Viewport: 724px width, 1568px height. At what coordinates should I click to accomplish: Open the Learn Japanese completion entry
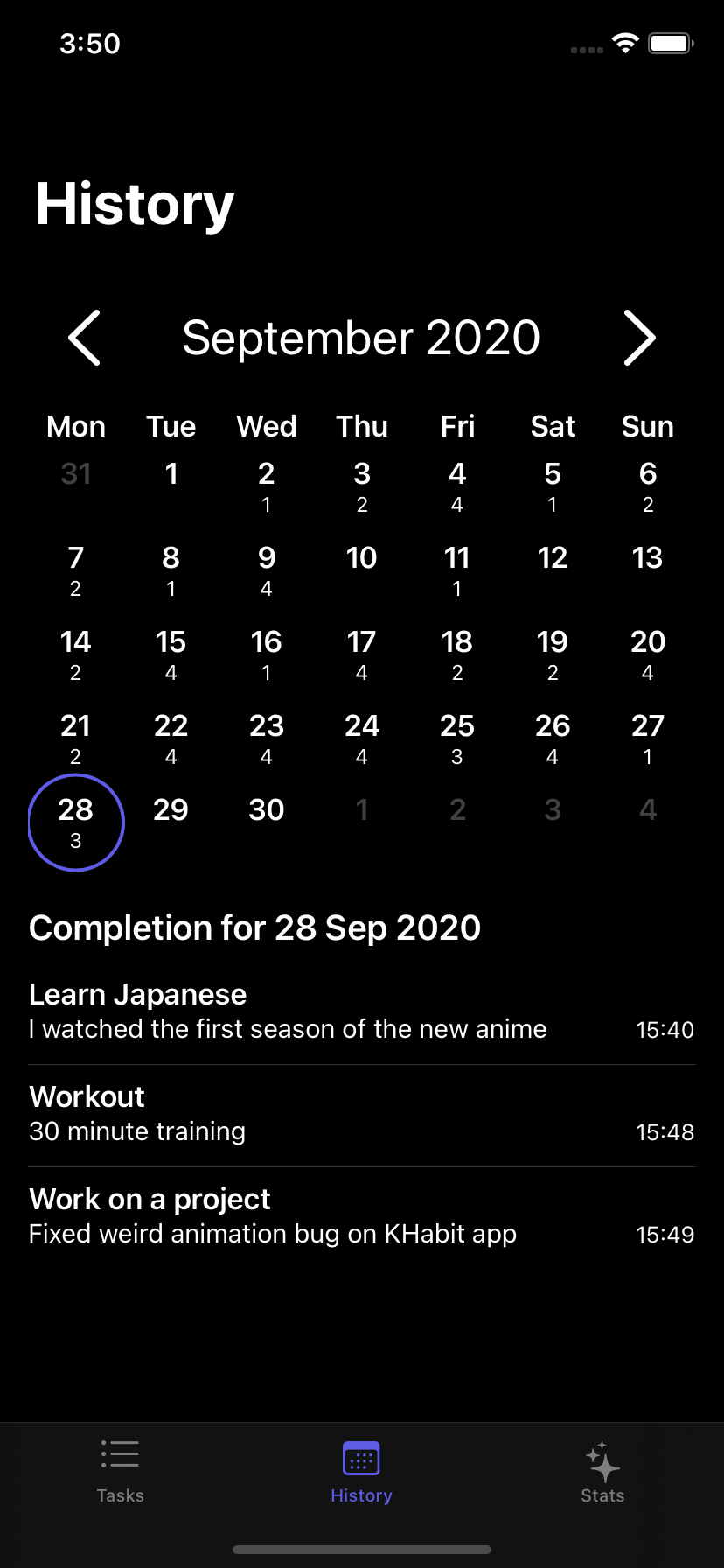362,1012
